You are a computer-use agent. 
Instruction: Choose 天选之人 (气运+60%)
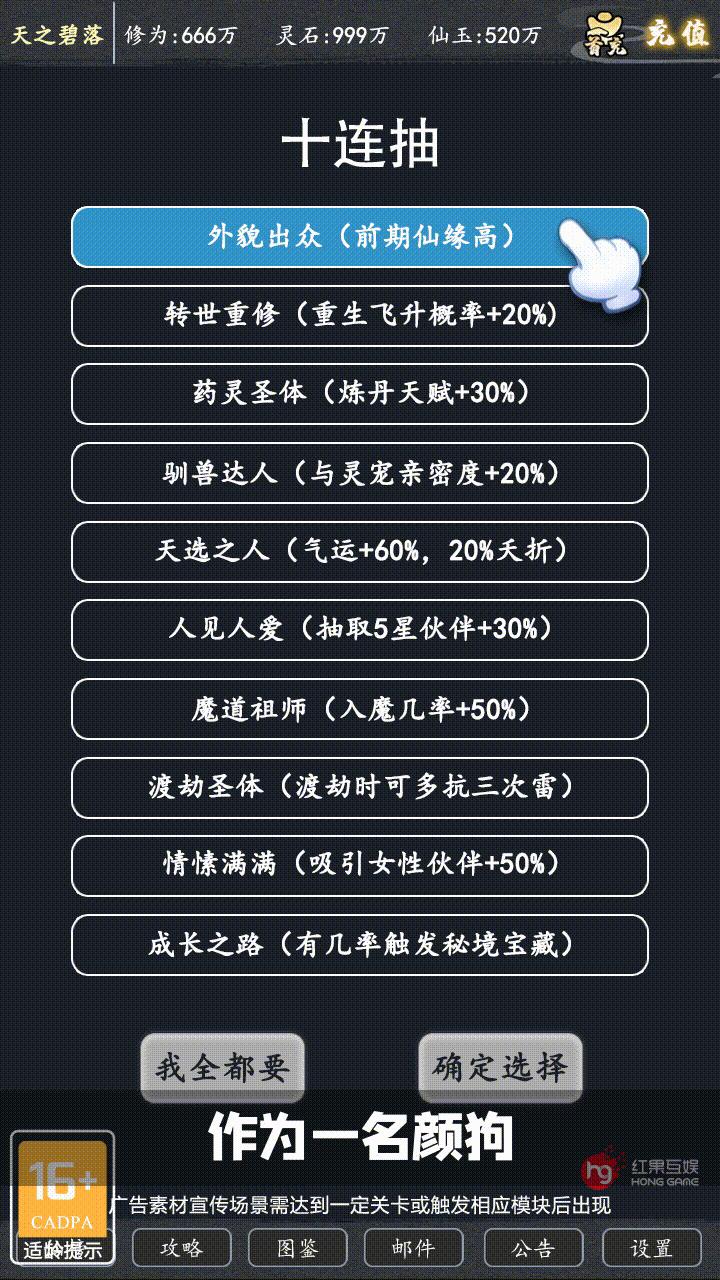360,551
